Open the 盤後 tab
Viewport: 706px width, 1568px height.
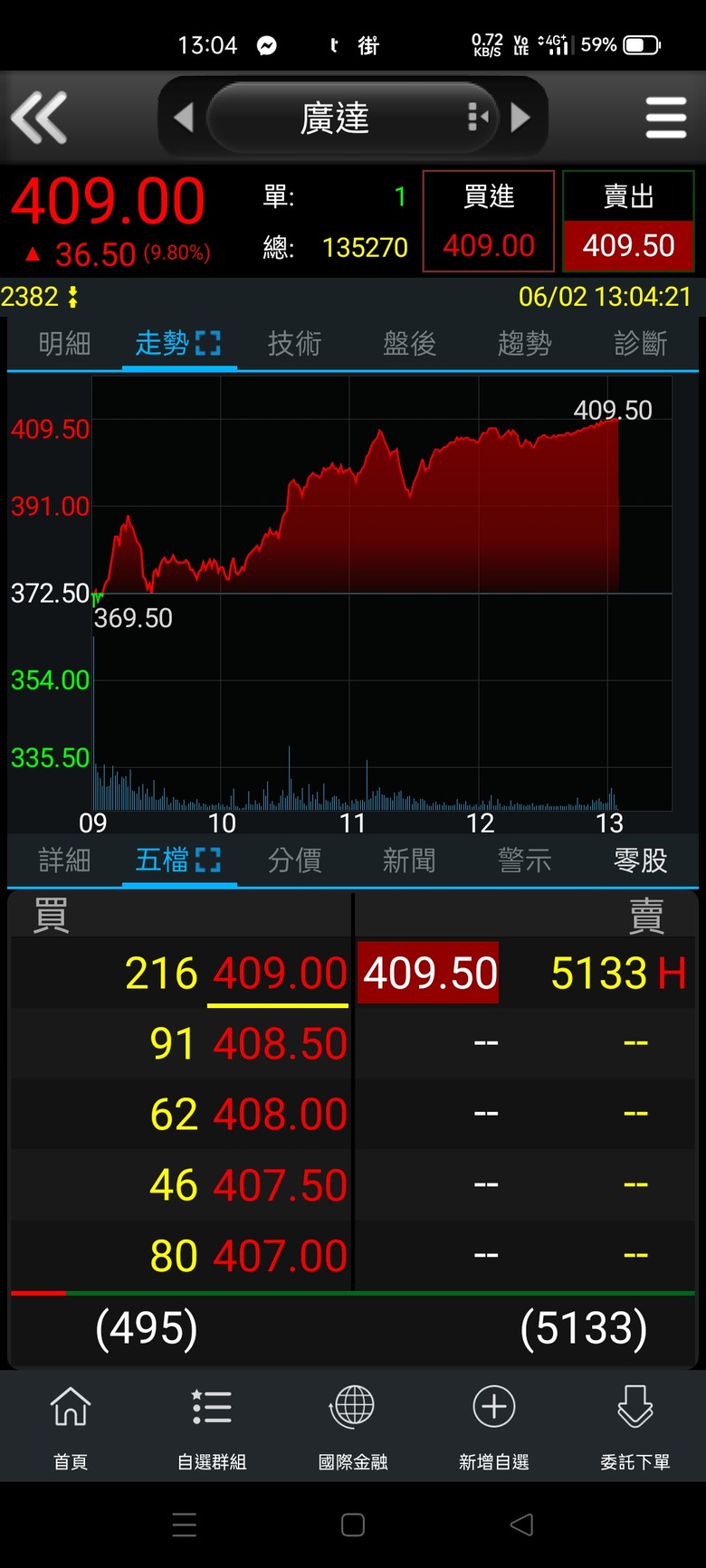point(409,344)
